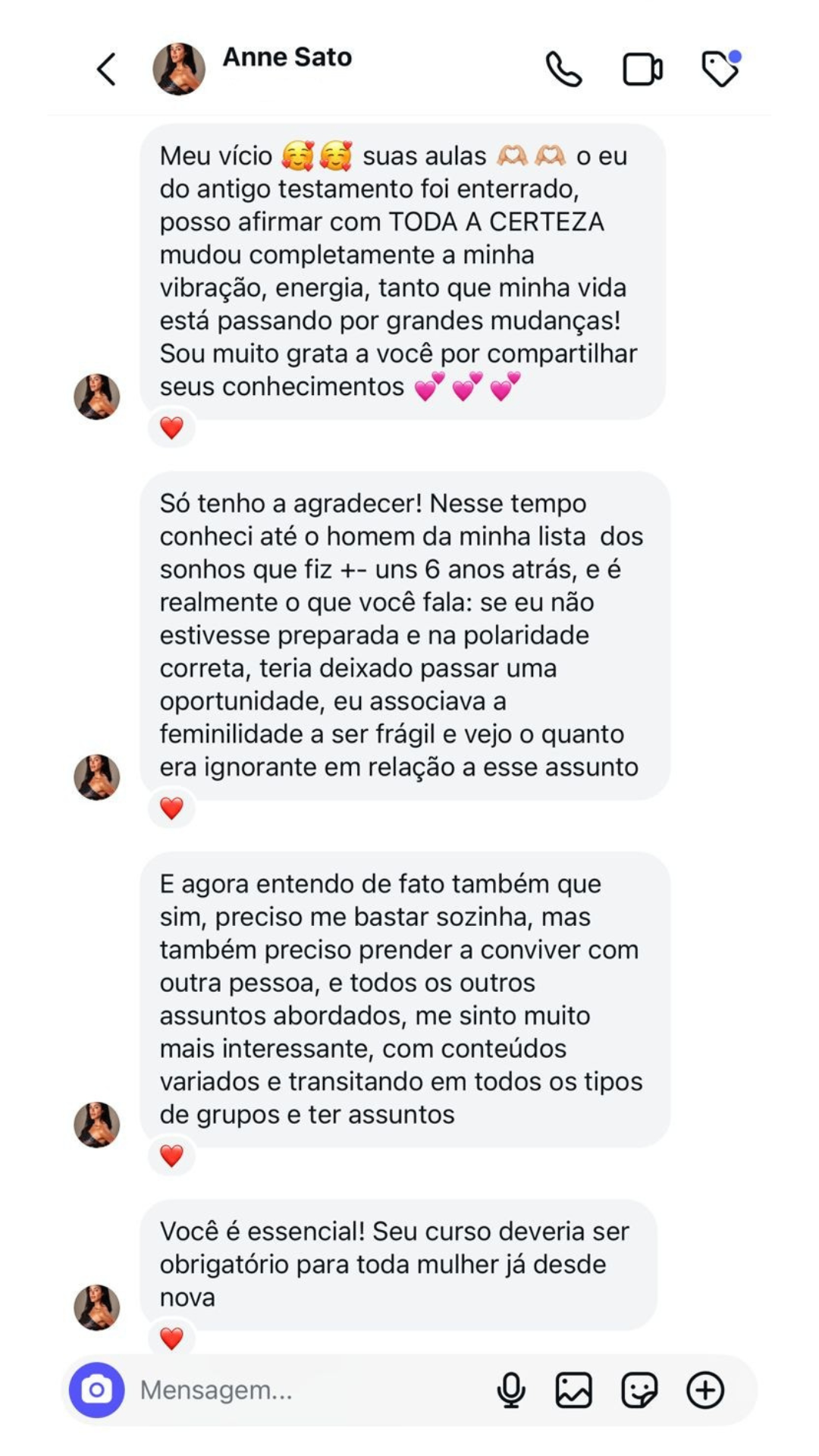Go back from Anne Sato chat
Image resolution: width=819 pixels, height=1456 pixels.
pyautogui.click(x=106, y=69)
